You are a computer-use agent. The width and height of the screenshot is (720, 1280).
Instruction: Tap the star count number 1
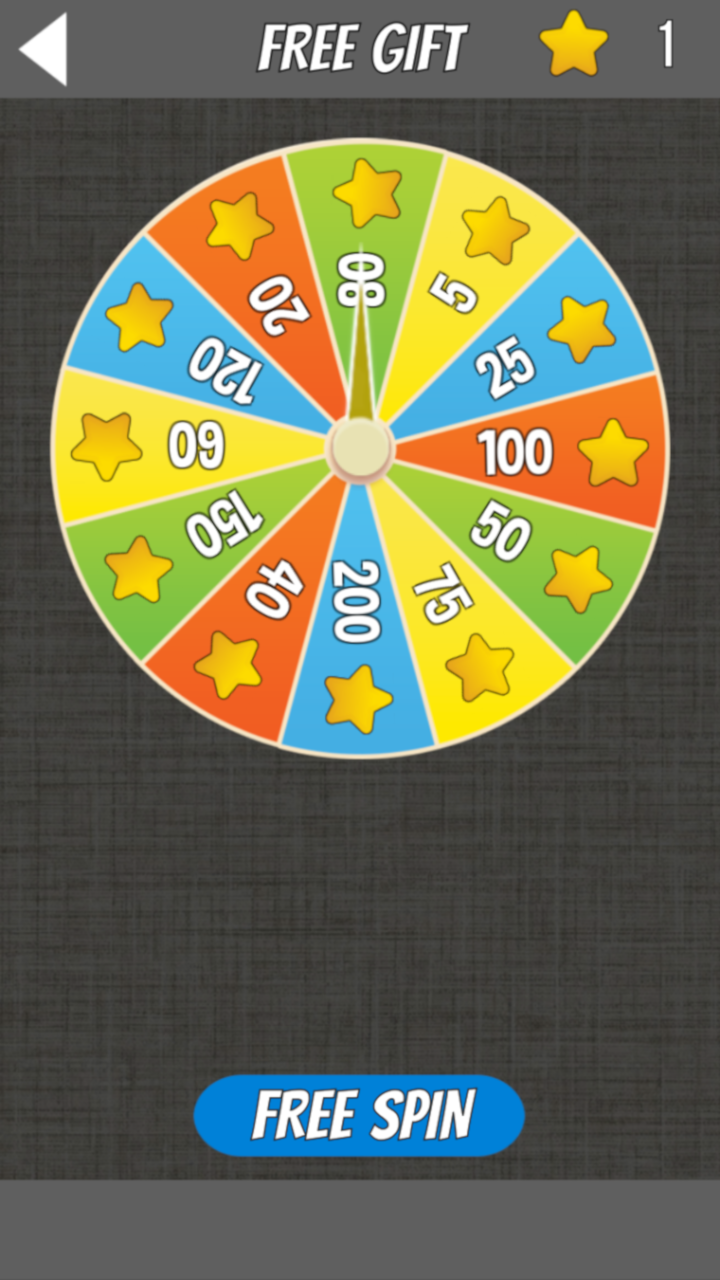[664, 46]
